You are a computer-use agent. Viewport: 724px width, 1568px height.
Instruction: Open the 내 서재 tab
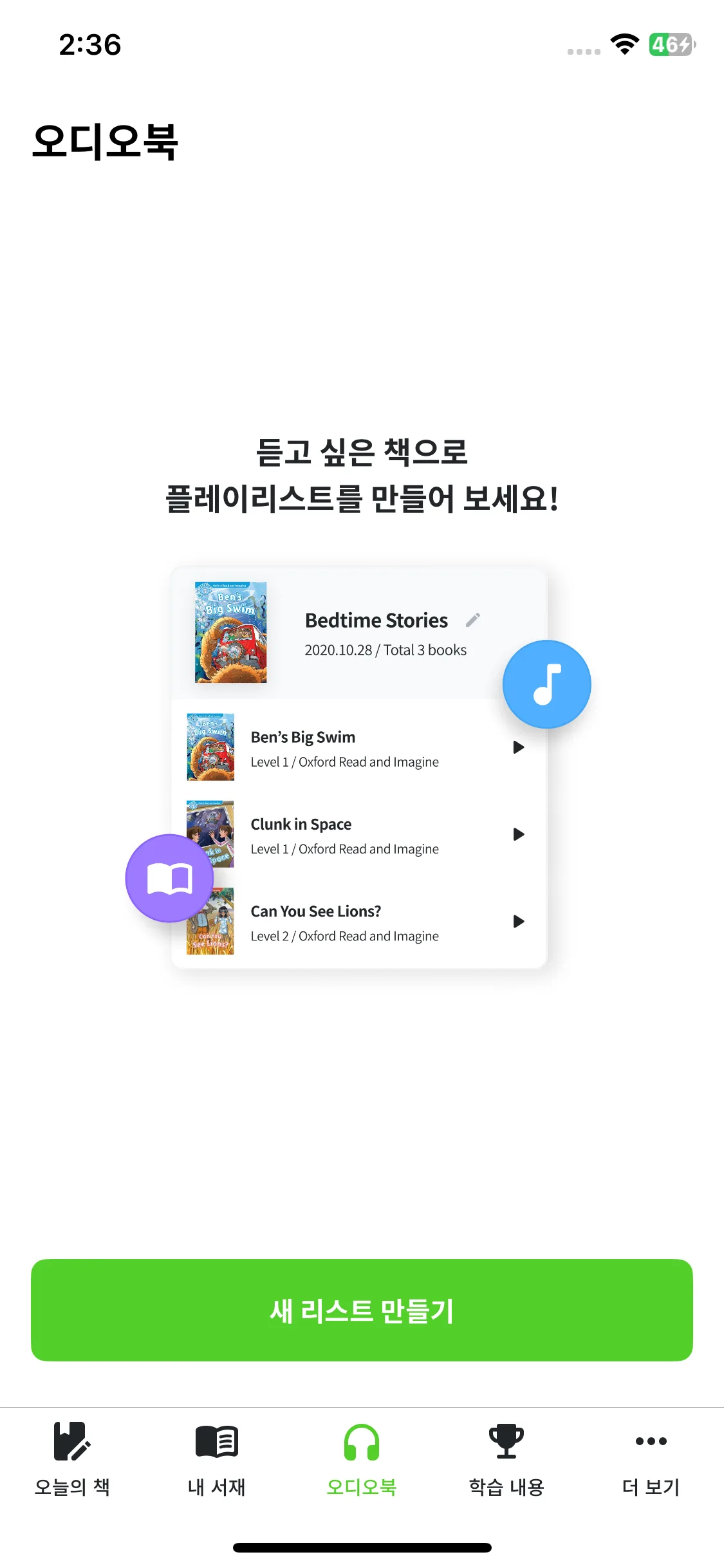(x=217, y=1459)
